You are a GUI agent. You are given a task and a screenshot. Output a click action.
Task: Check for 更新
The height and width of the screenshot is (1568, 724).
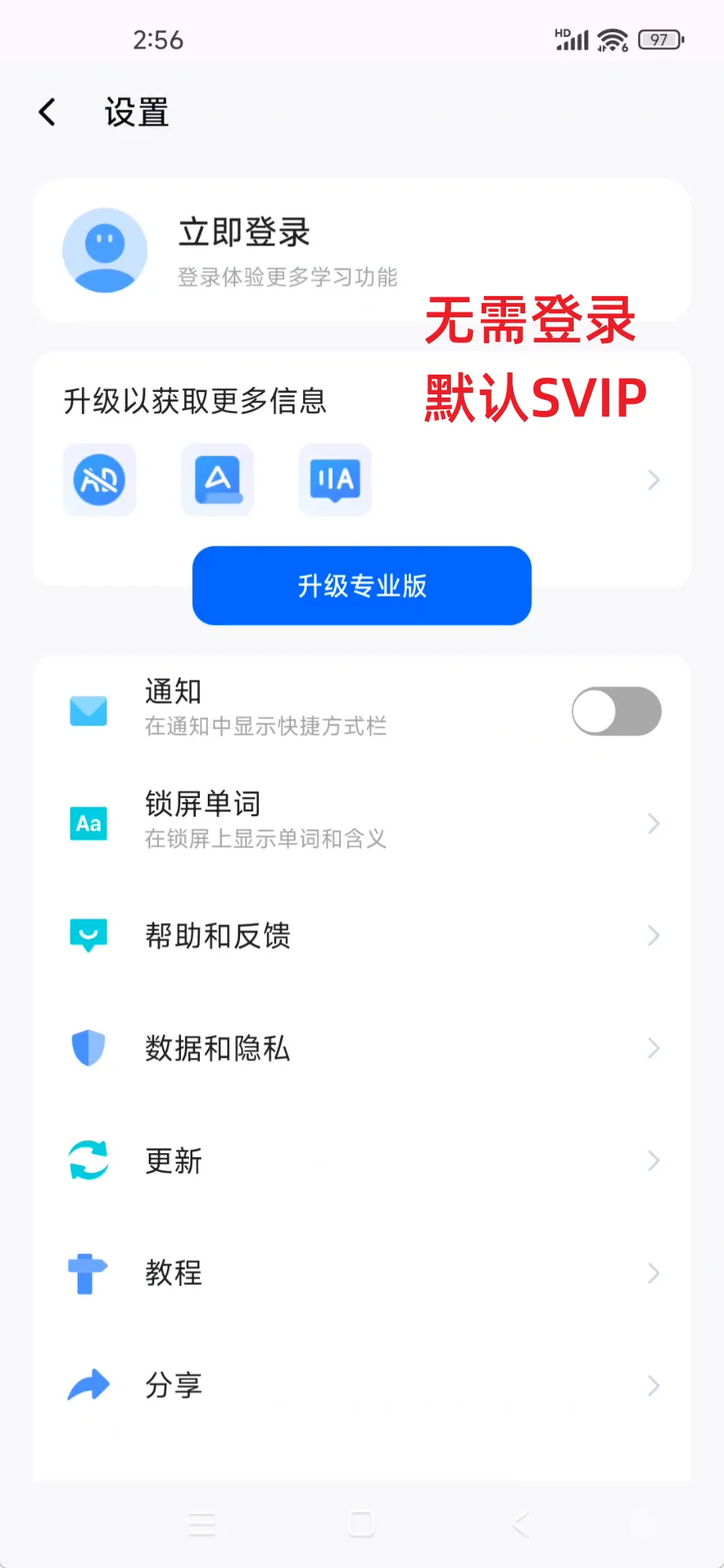362,1161
